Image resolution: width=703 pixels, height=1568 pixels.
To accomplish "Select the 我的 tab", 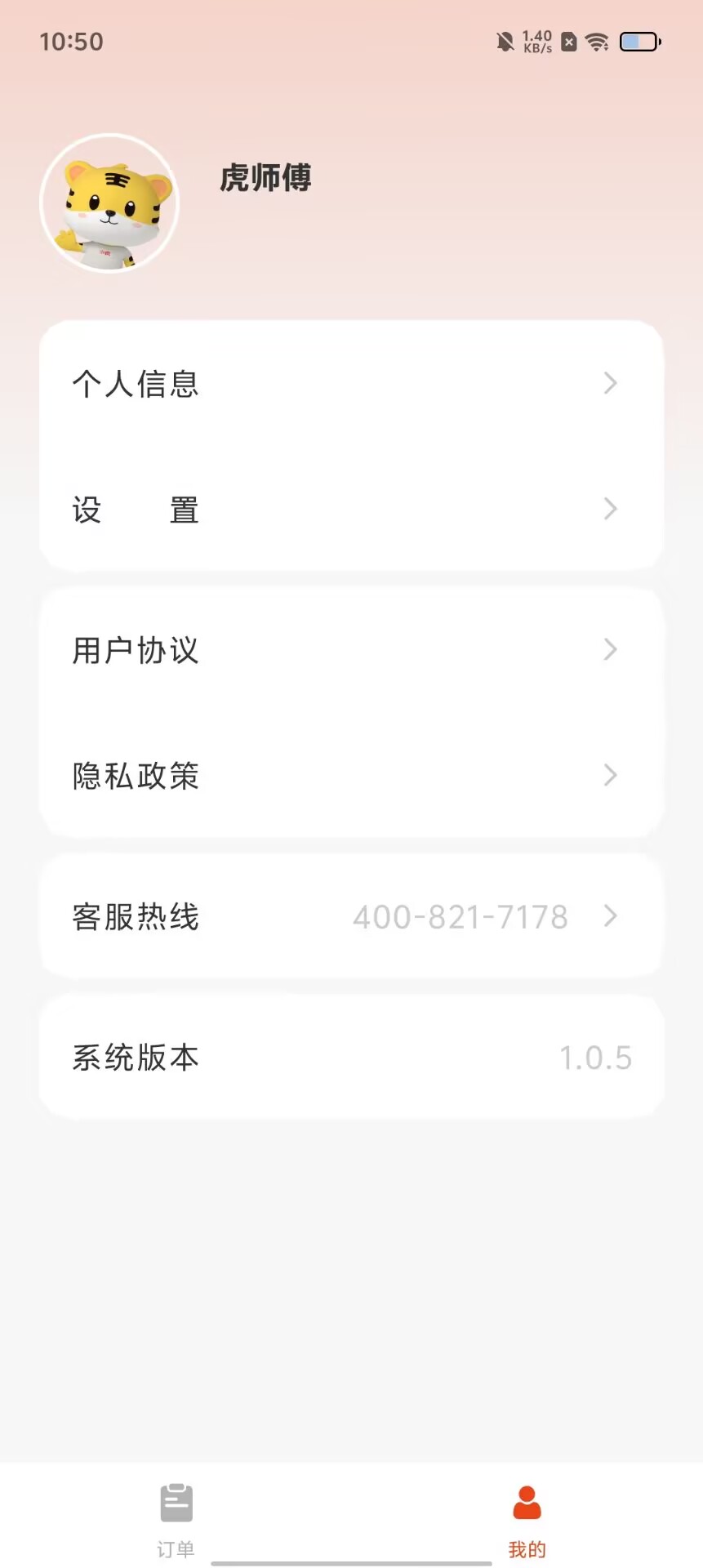I will [x=527, y=1519].
